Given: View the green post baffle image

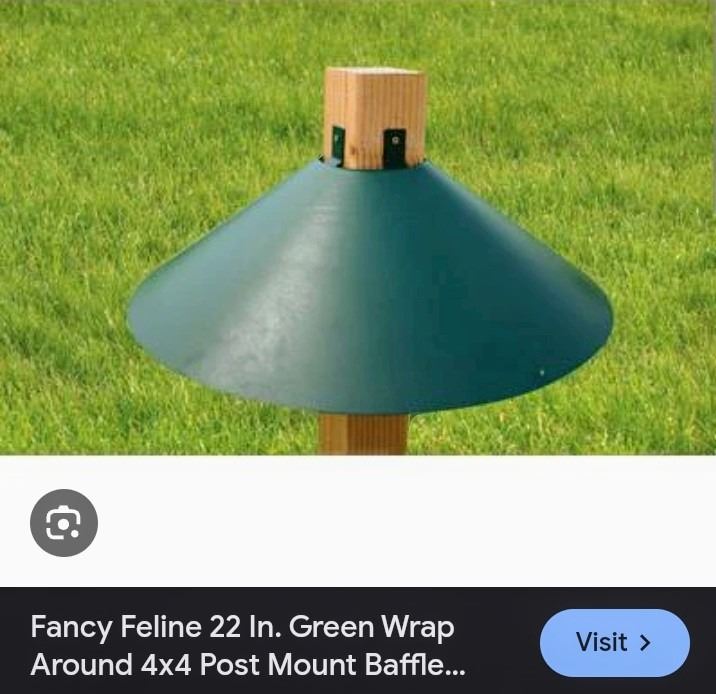Looking at the screenshot, I should pos(370,270).
